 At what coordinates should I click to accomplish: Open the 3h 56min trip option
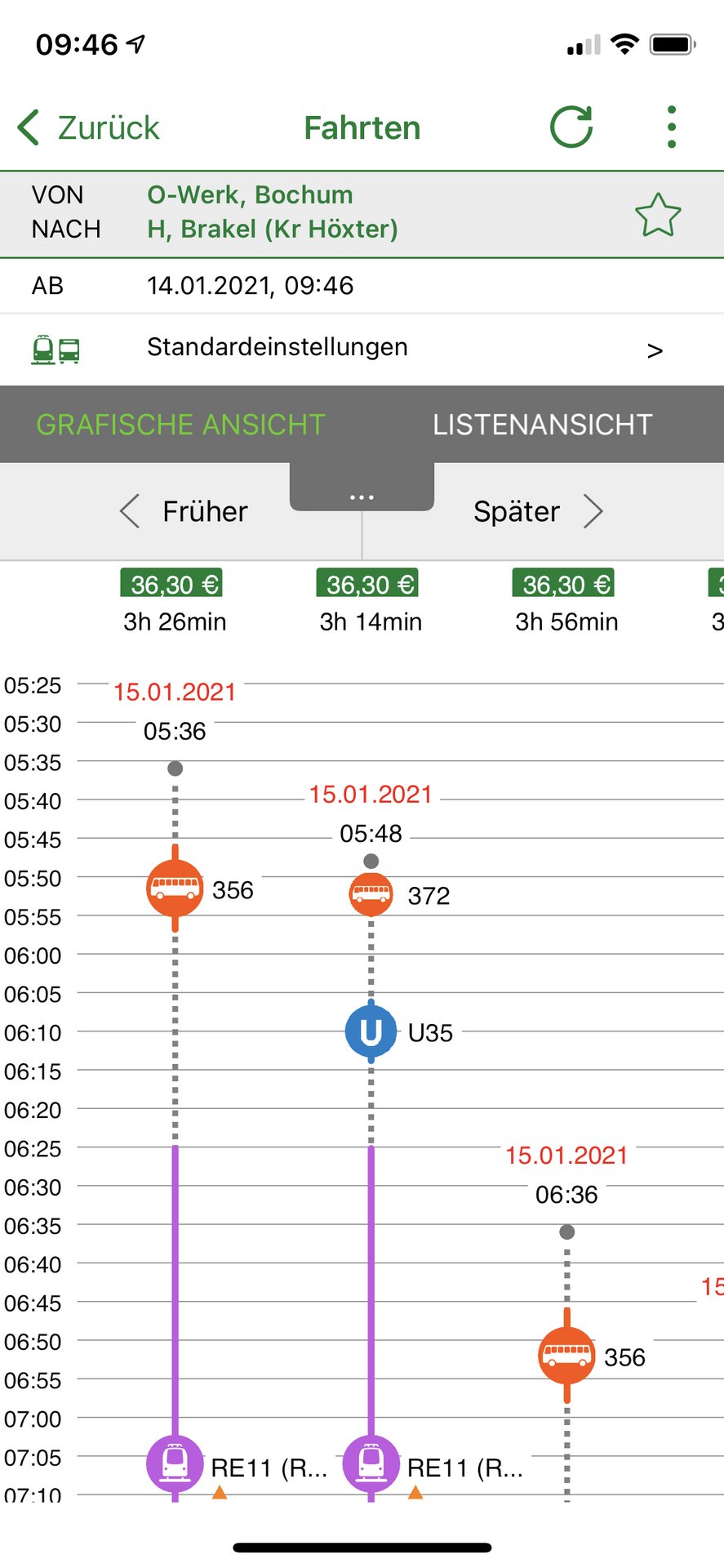pos(566,603)
